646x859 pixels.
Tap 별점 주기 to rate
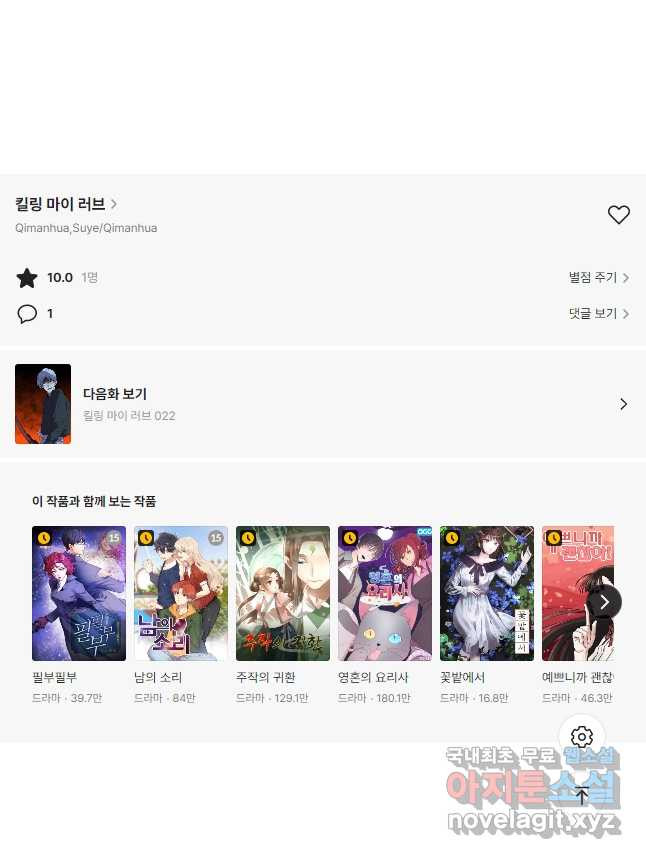(598, 278)
